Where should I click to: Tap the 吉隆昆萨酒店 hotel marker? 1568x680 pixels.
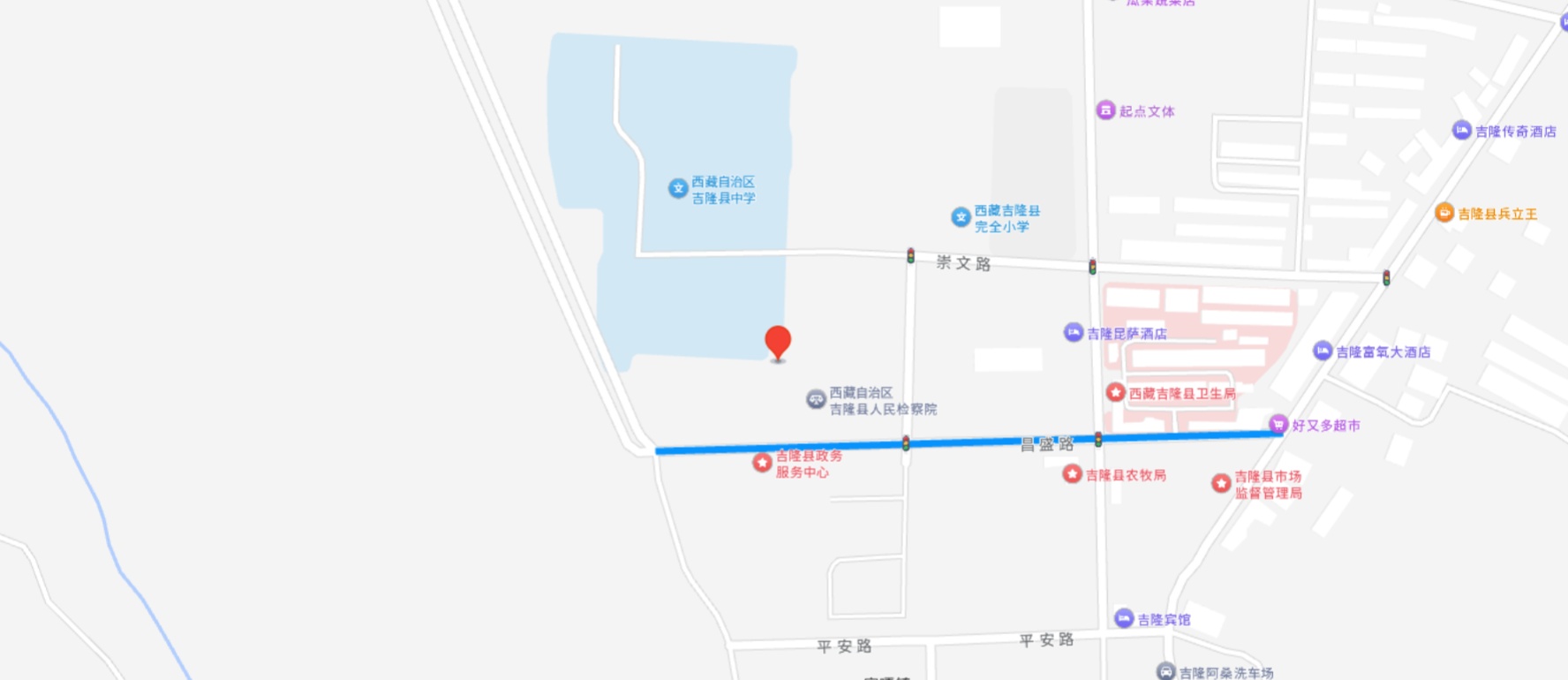1074,333
